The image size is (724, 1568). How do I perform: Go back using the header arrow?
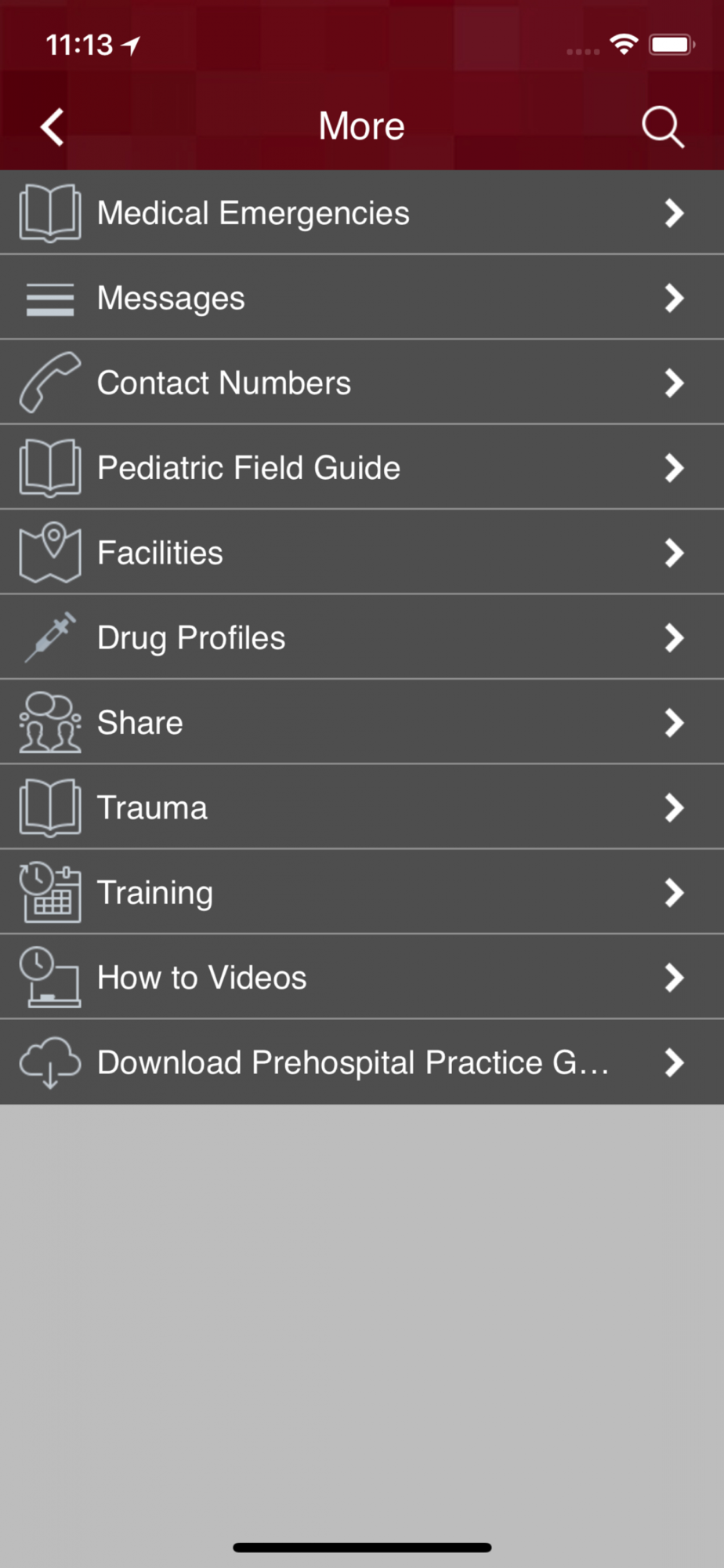[52, 127]
